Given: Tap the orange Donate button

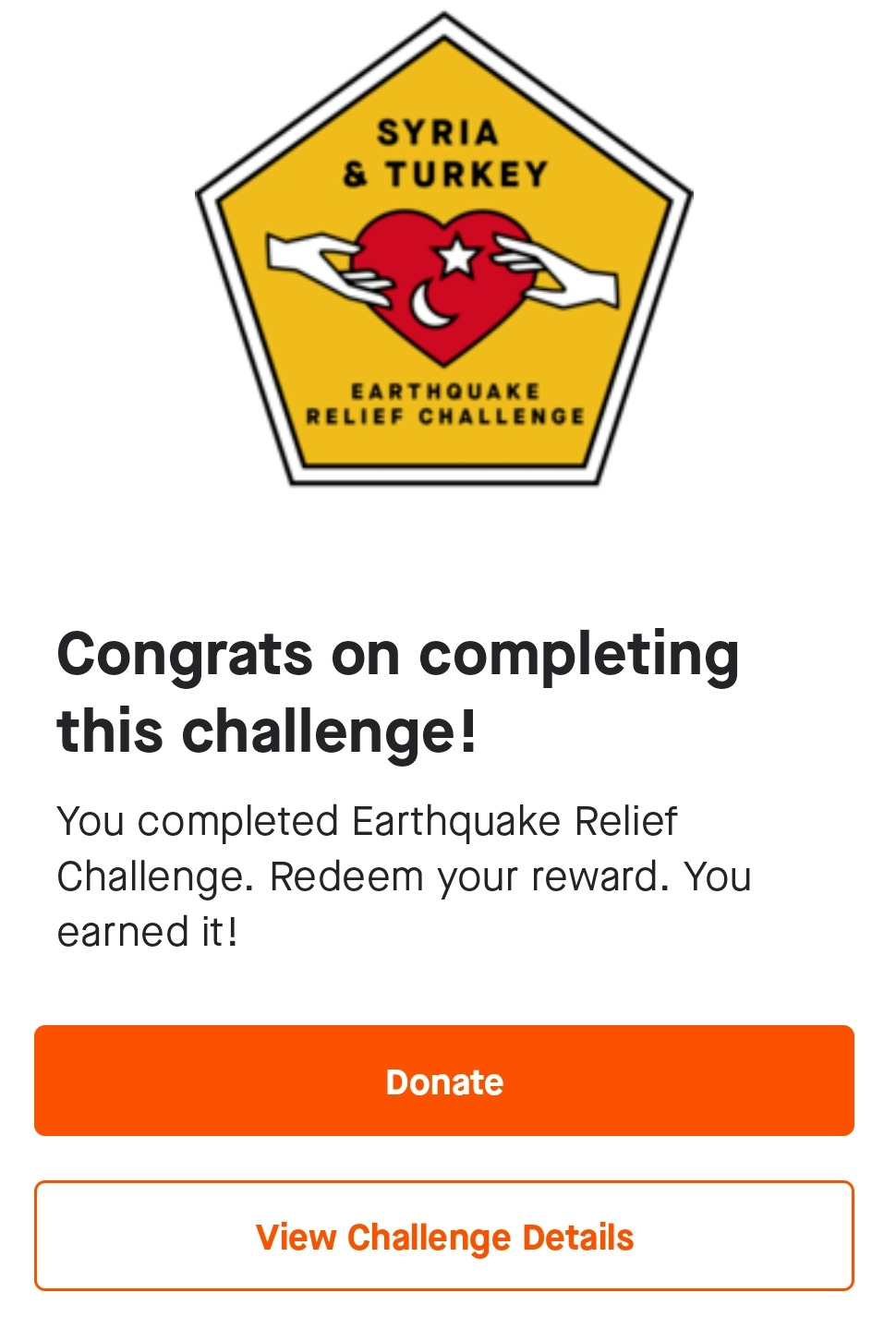Looking at the screenshot, I should pos(444,1081).
